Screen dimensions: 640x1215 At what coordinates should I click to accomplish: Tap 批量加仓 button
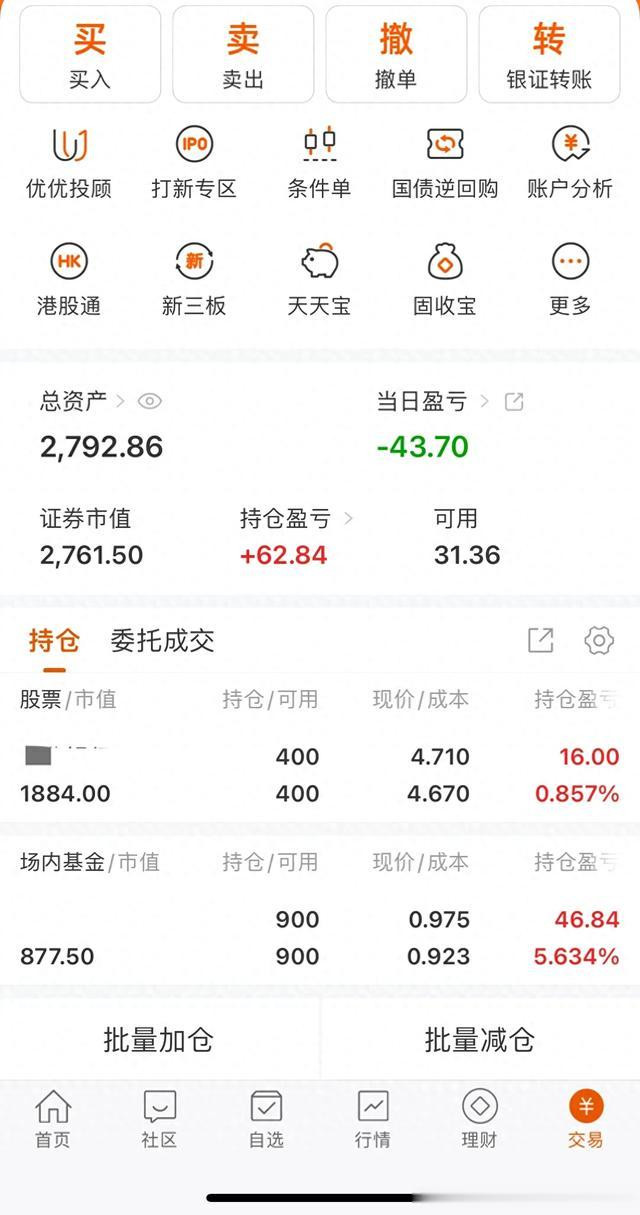click(159, 1040)
